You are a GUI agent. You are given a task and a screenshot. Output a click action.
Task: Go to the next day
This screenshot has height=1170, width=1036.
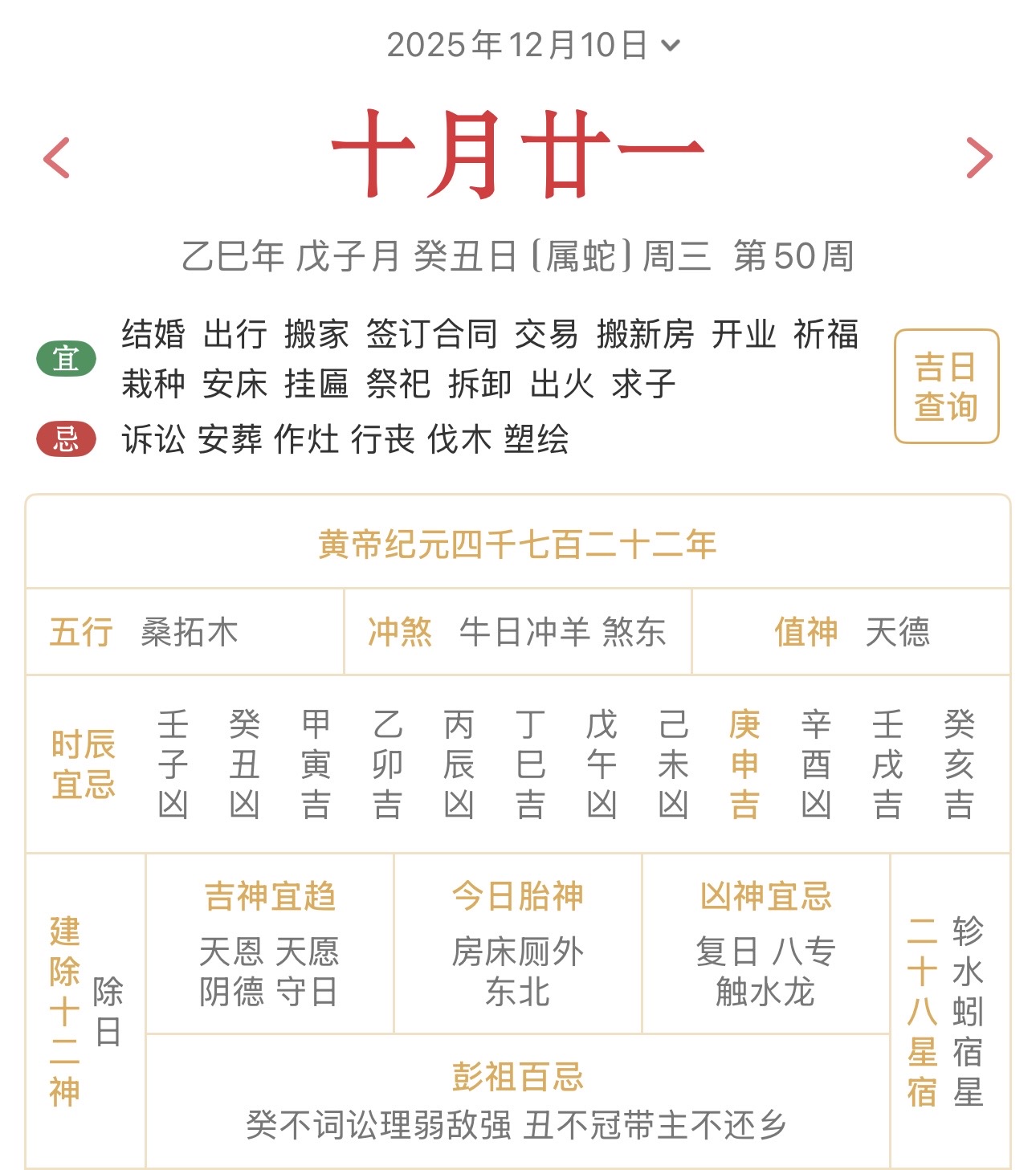pyautogui.click(x=978, y=157)
